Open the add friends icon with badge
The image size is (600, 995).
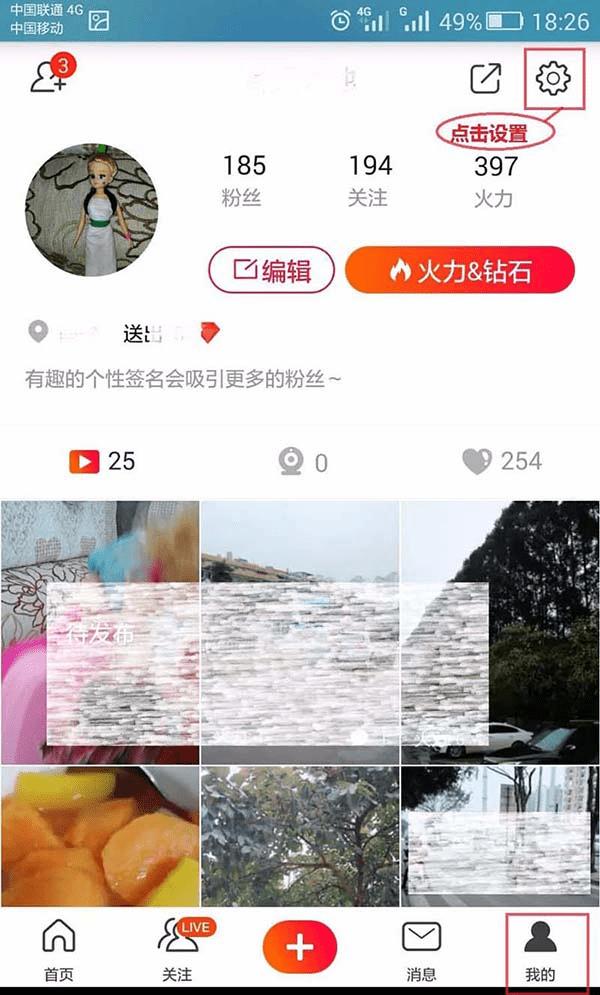[x=48, y=78]
